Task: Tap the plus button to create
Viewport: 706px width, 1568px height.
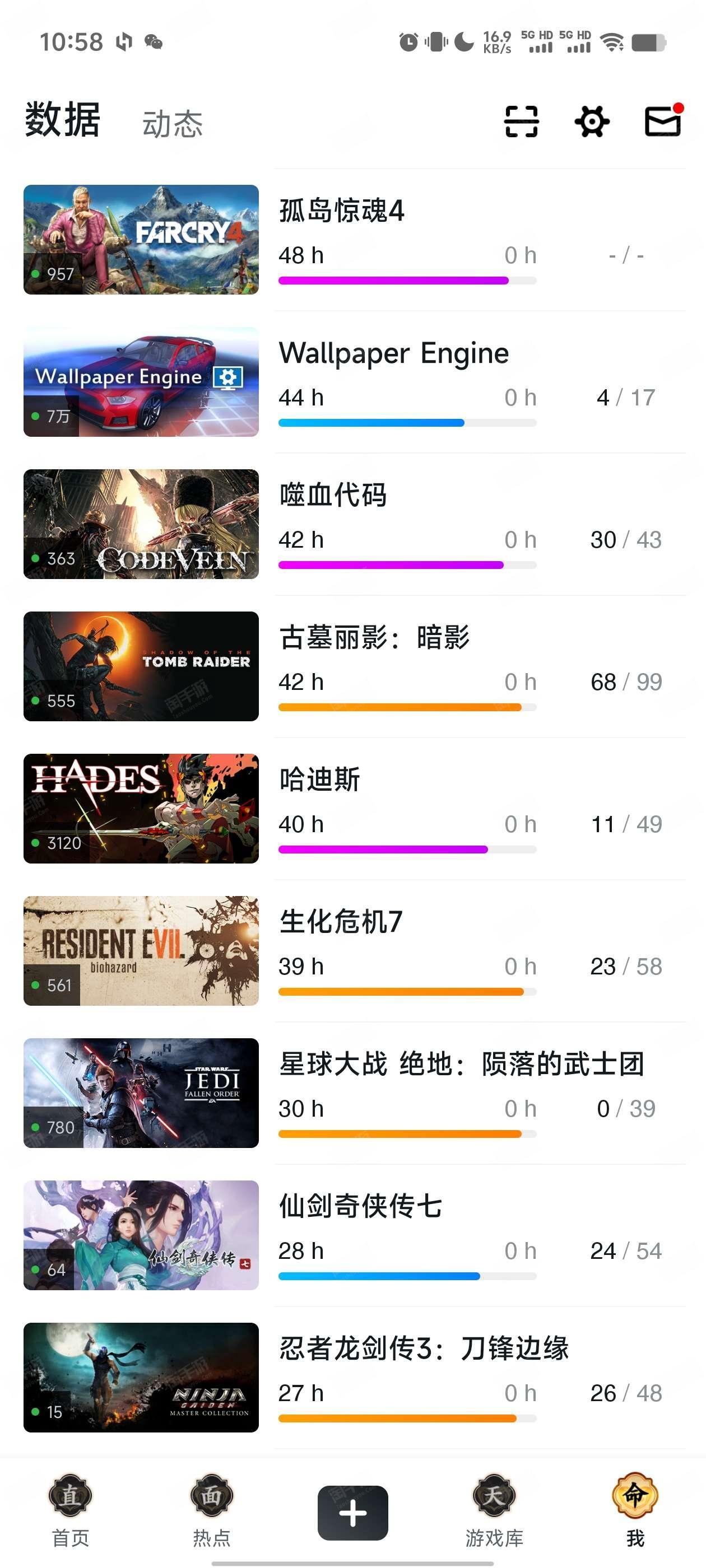Action: tap(352, 1513)
